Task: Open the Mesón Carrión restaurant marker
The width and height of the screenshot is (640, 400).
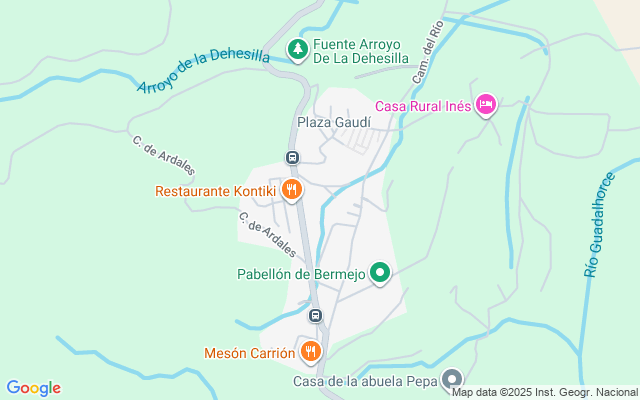Action: coord(312,351)
